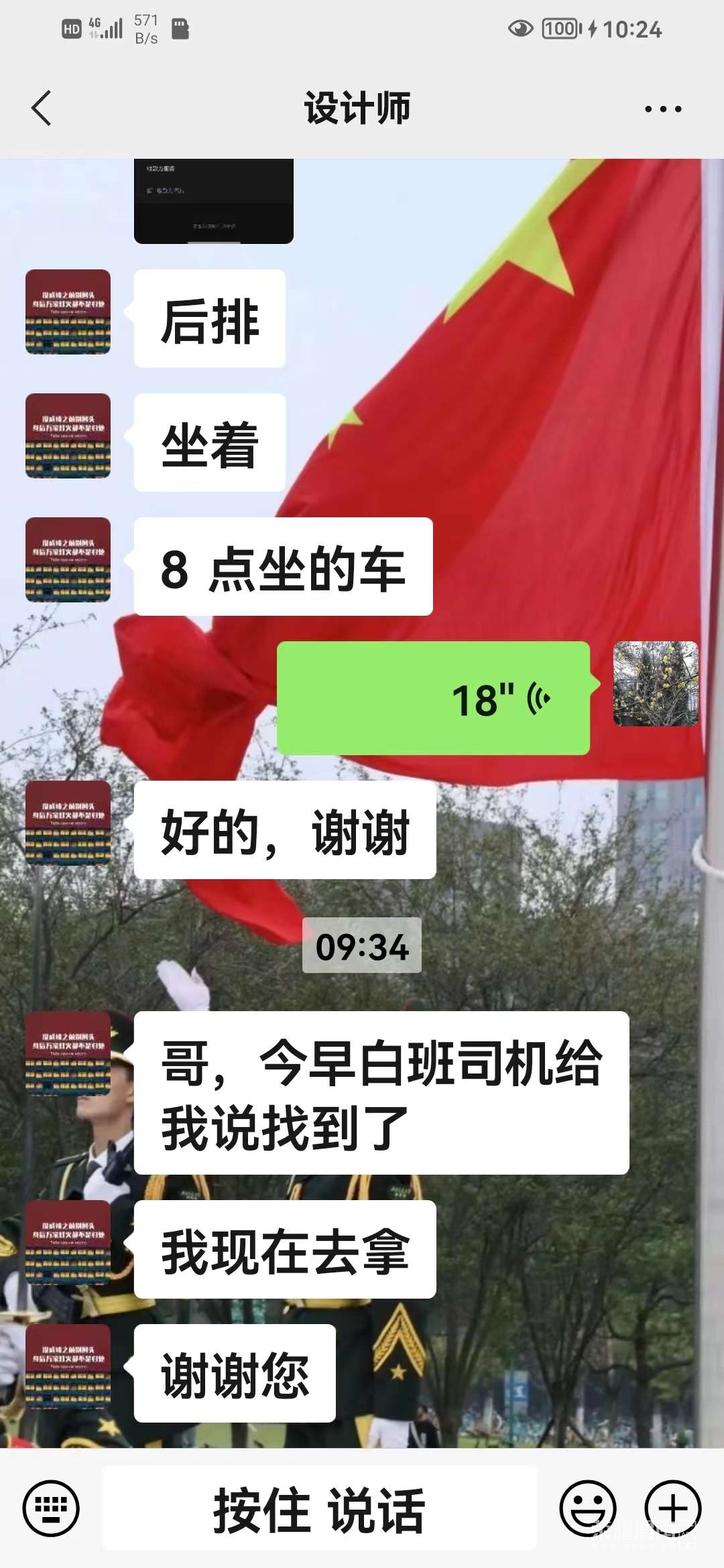
Task: Open the chat options three-dot menu
Action: (662, 109)
